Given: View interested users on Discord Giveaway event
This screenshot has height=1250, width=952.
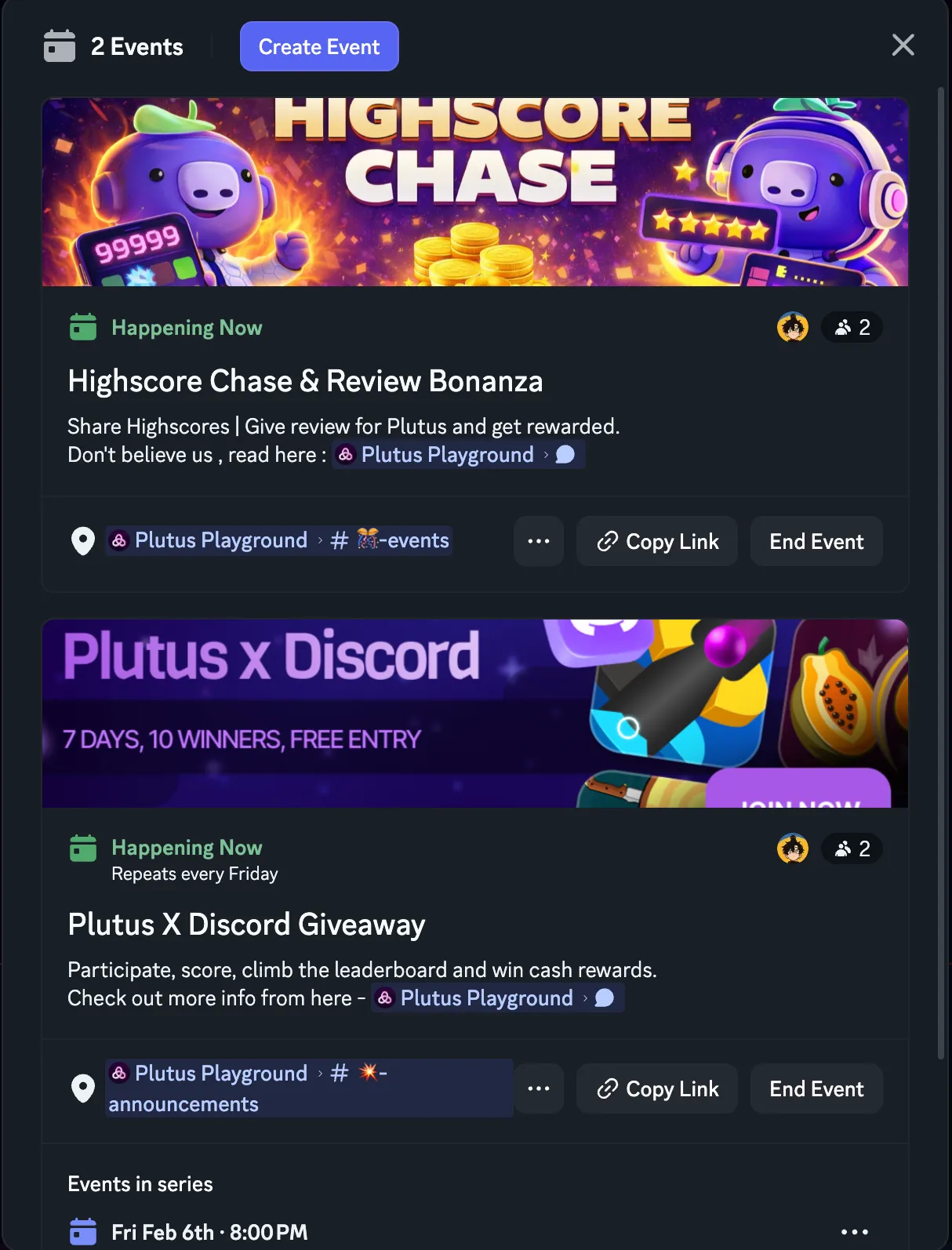Looking at the screenshot, I should tap(852, 848).
